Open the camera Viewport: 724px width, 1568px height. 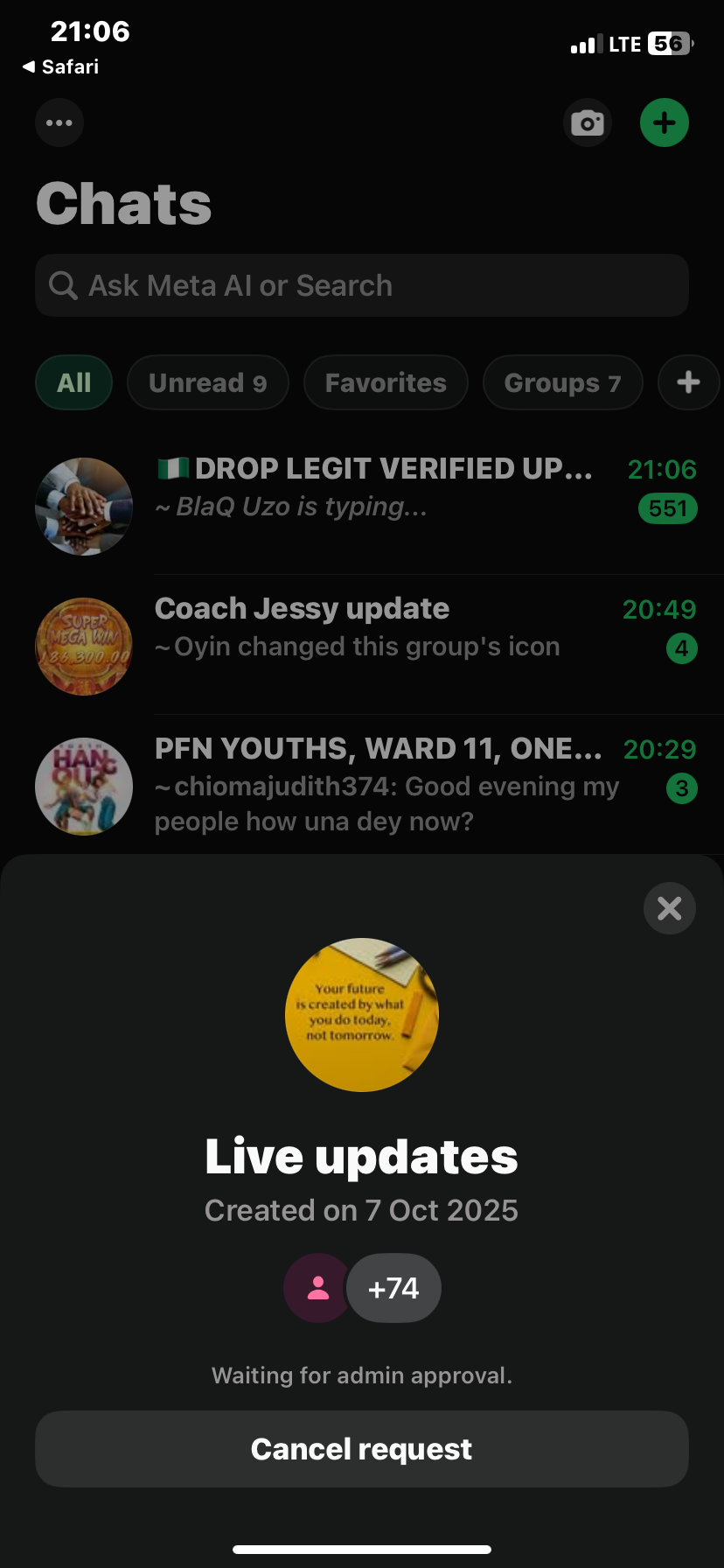[588, 122]
